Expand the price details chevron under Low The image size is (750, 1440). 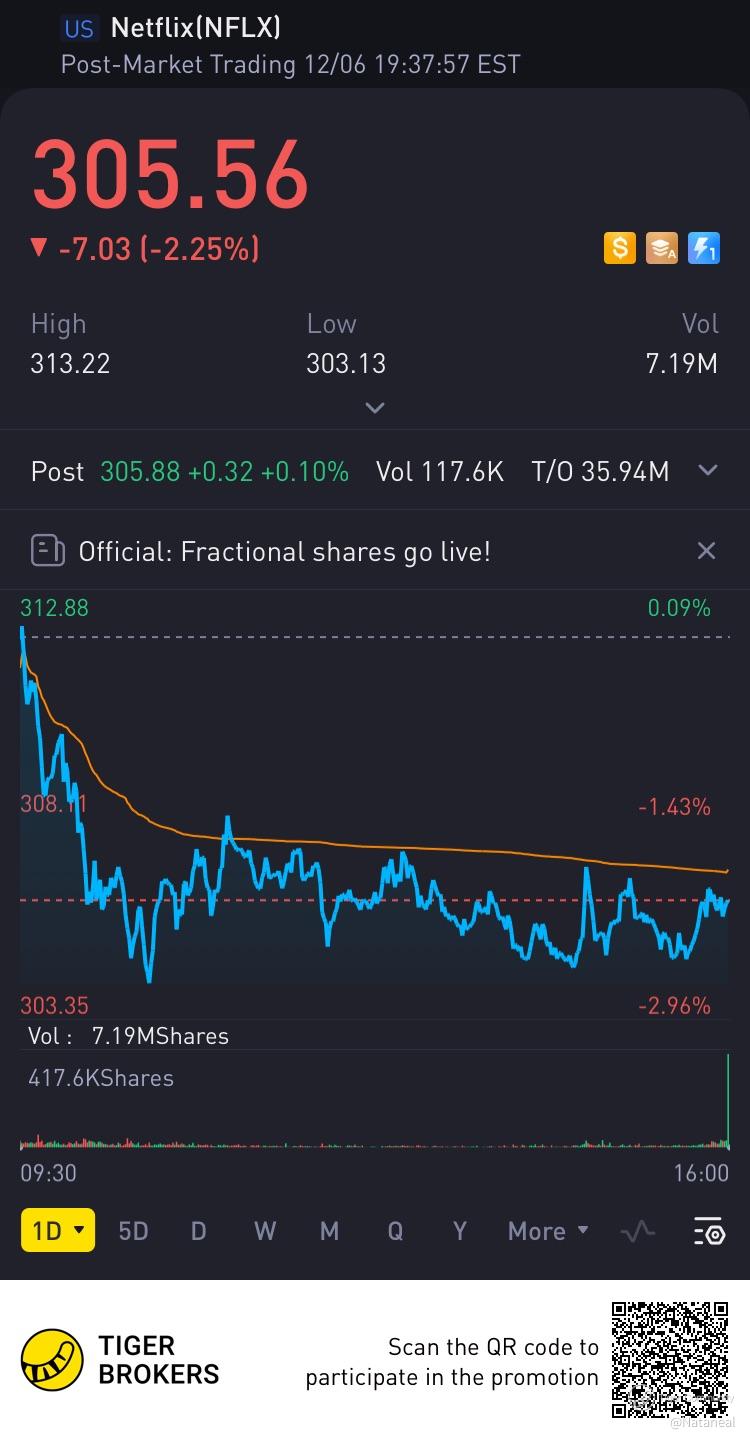[375, 408]
